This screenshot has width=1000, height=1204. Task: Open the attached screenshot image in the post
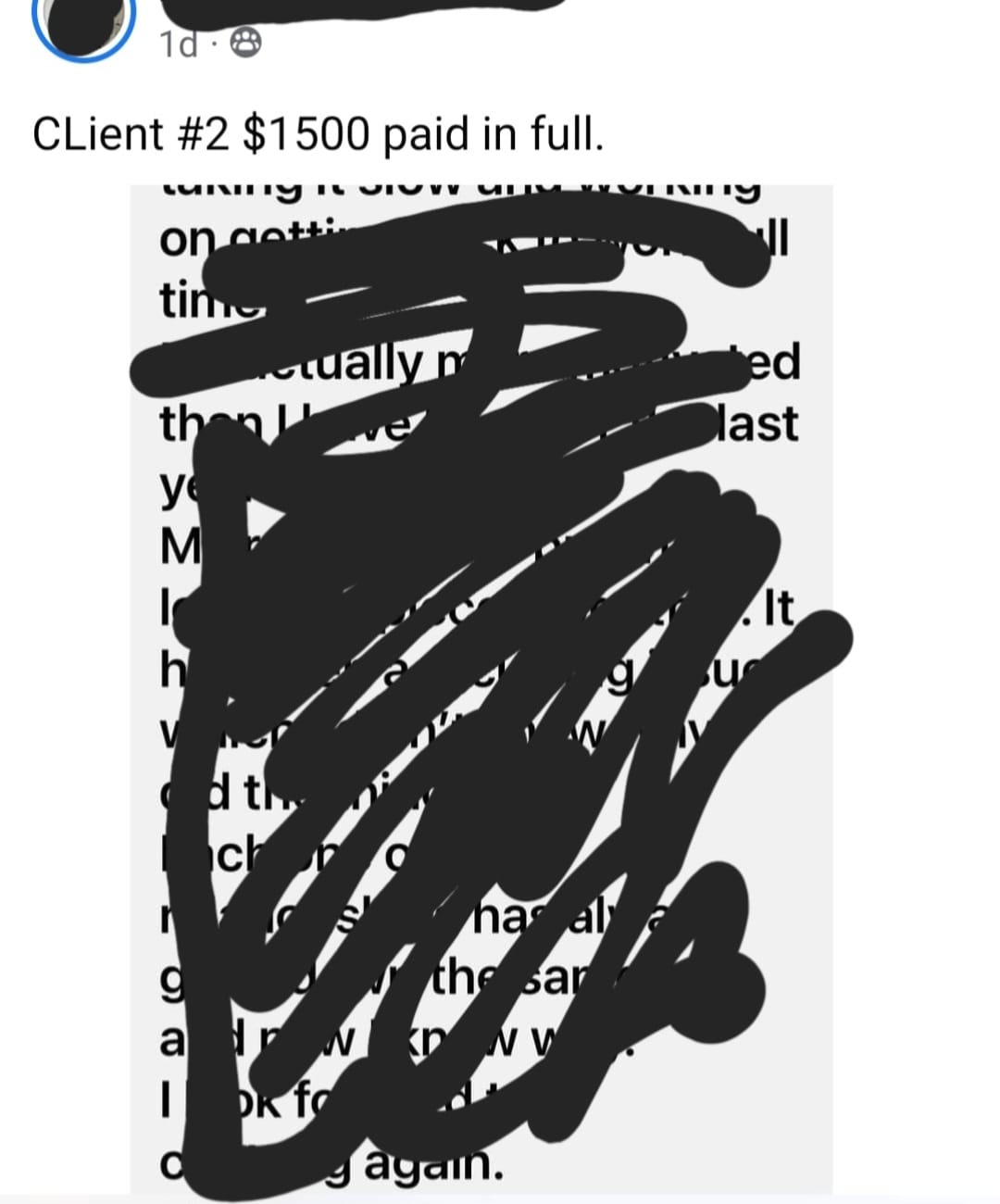click(x=481, y=687)
